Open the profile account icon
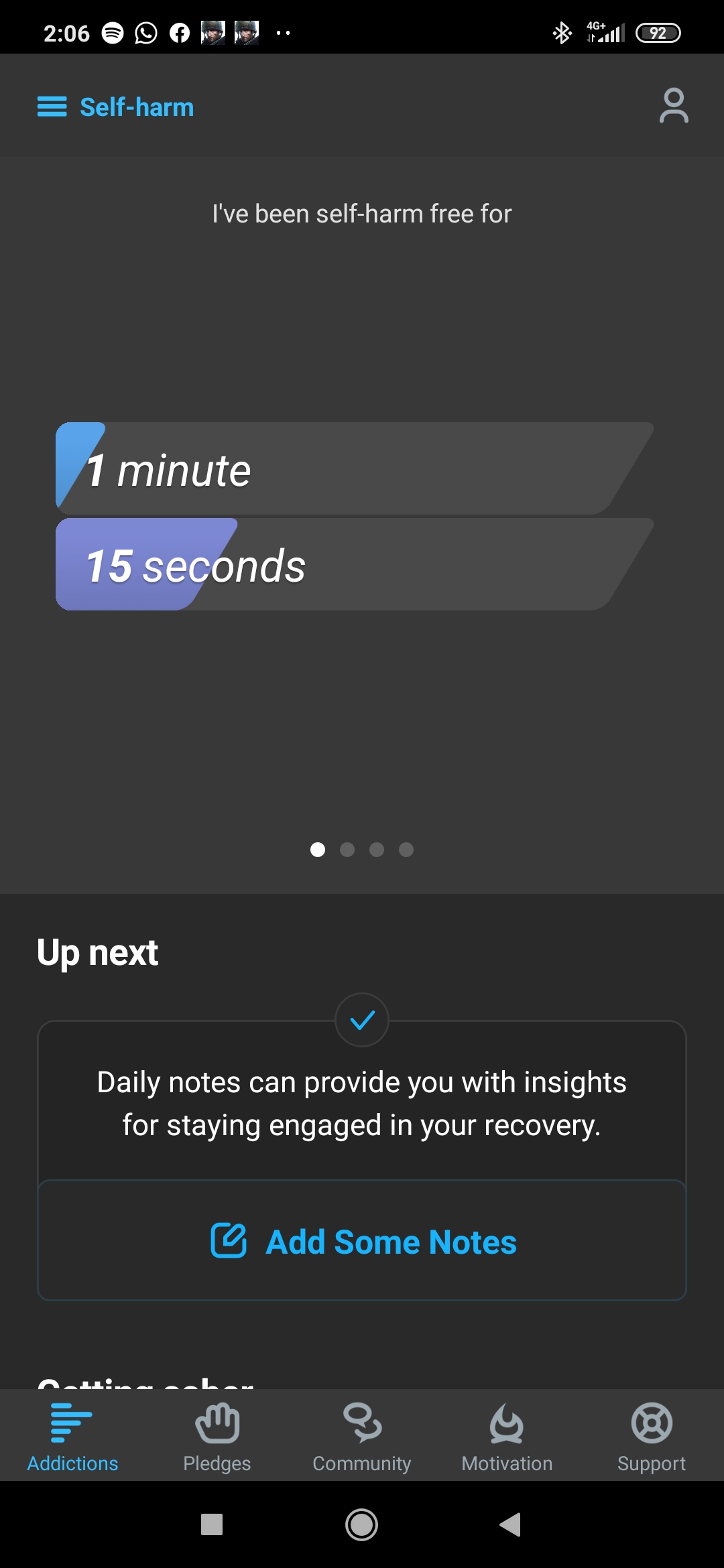 tap(673, 106)
